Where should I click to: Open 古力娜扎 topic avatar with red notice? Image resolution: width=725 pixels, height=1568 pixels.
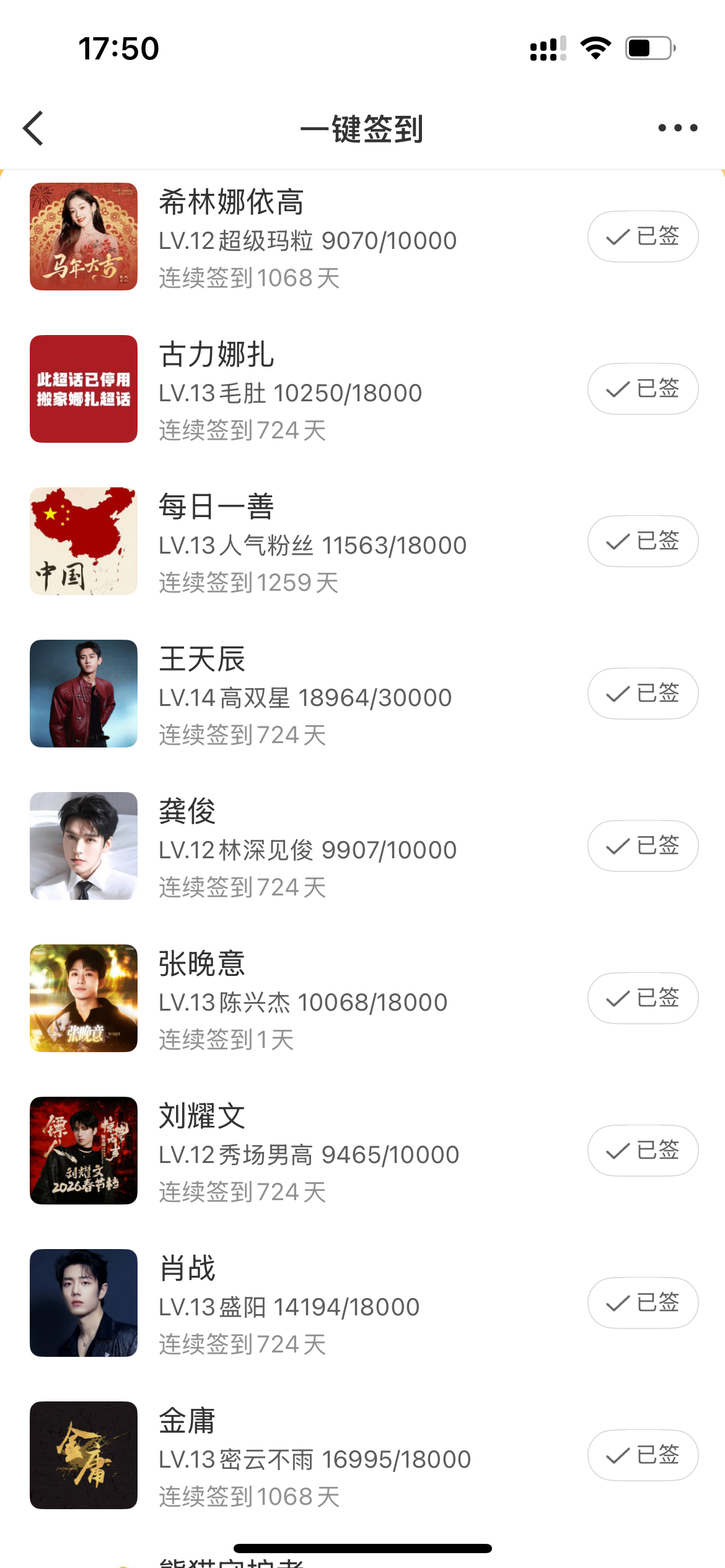(84, 388)
